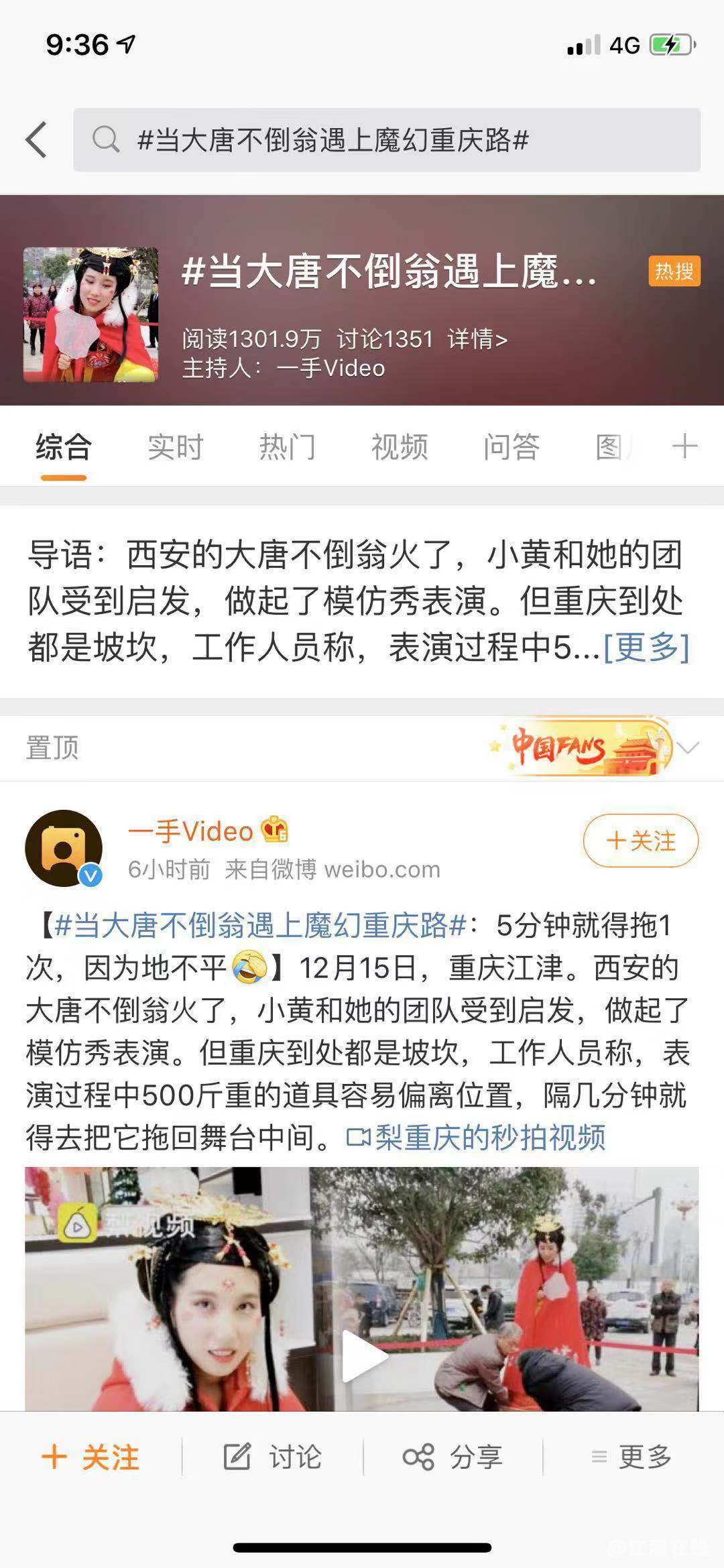
Task: Open topic details via 详情>
Action: [477, 339]
